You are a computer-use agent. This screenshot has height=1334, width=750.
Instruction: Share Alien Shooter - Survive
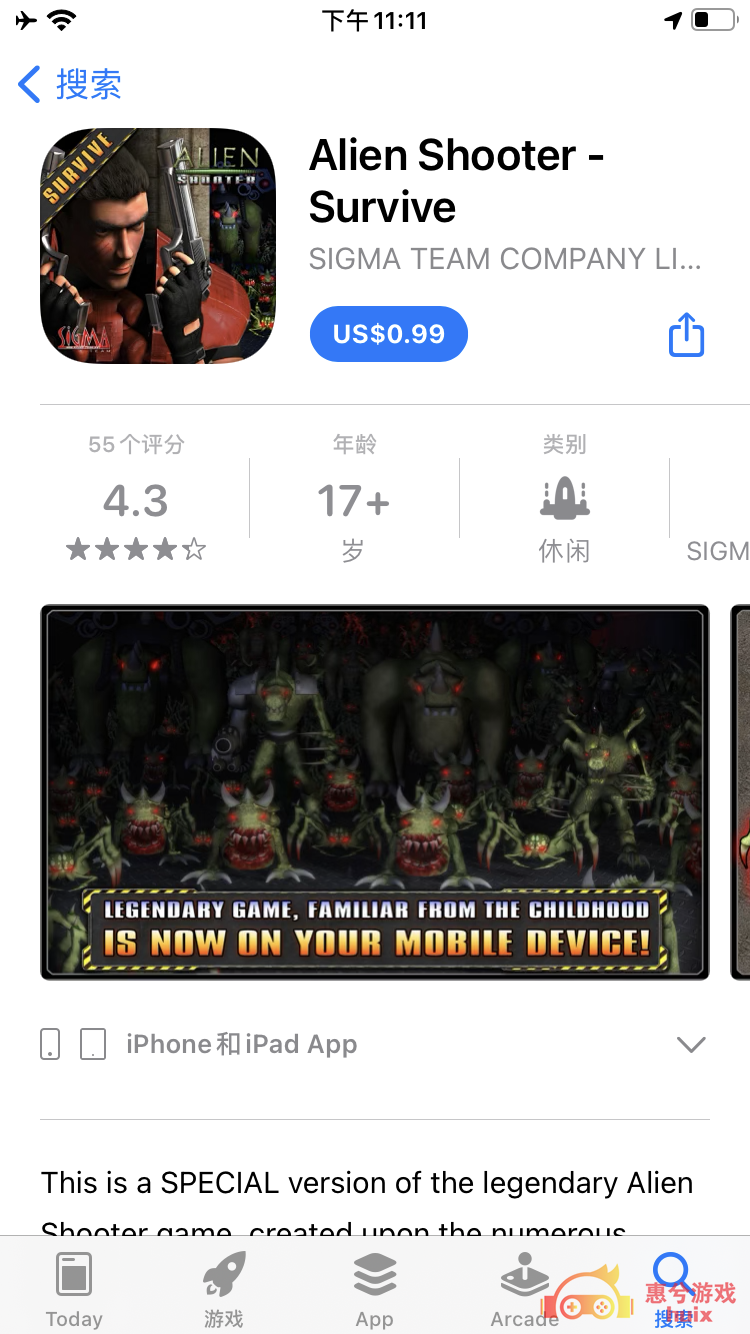[686, 334]
